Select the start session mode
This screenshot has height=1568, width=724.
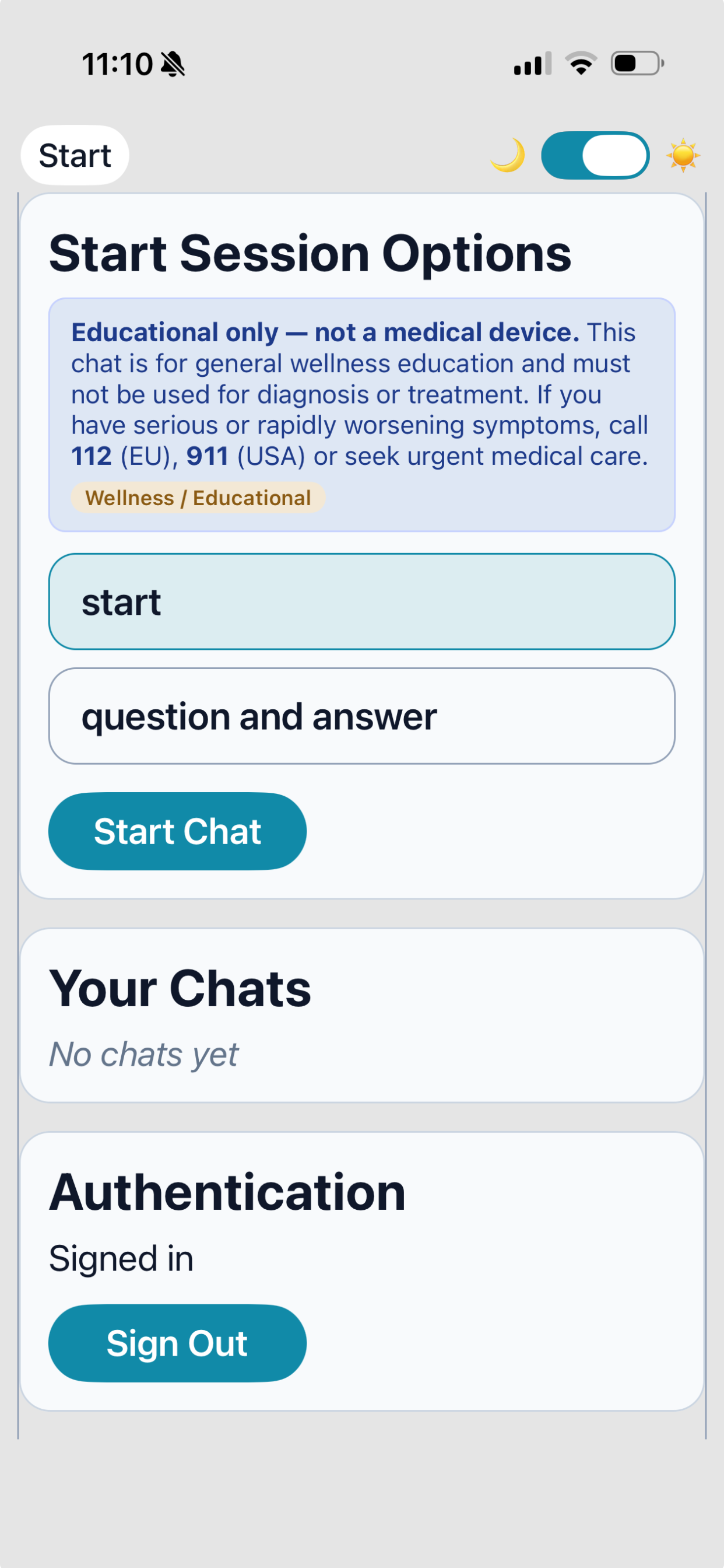[361, 601]
